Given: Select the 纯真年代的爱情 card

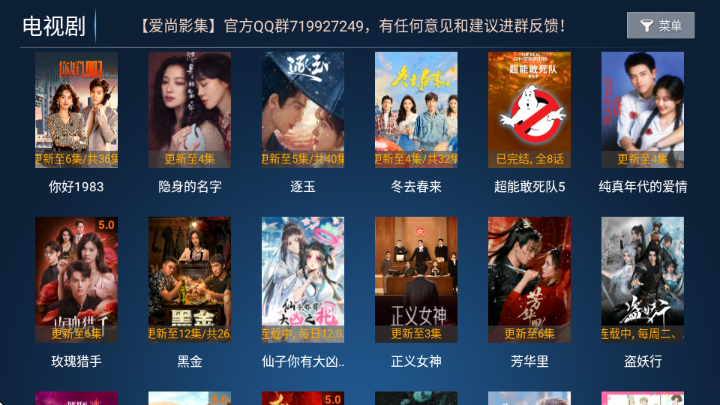Looking at the screenshot, I should pyautogui.click(x=642, y=110).
